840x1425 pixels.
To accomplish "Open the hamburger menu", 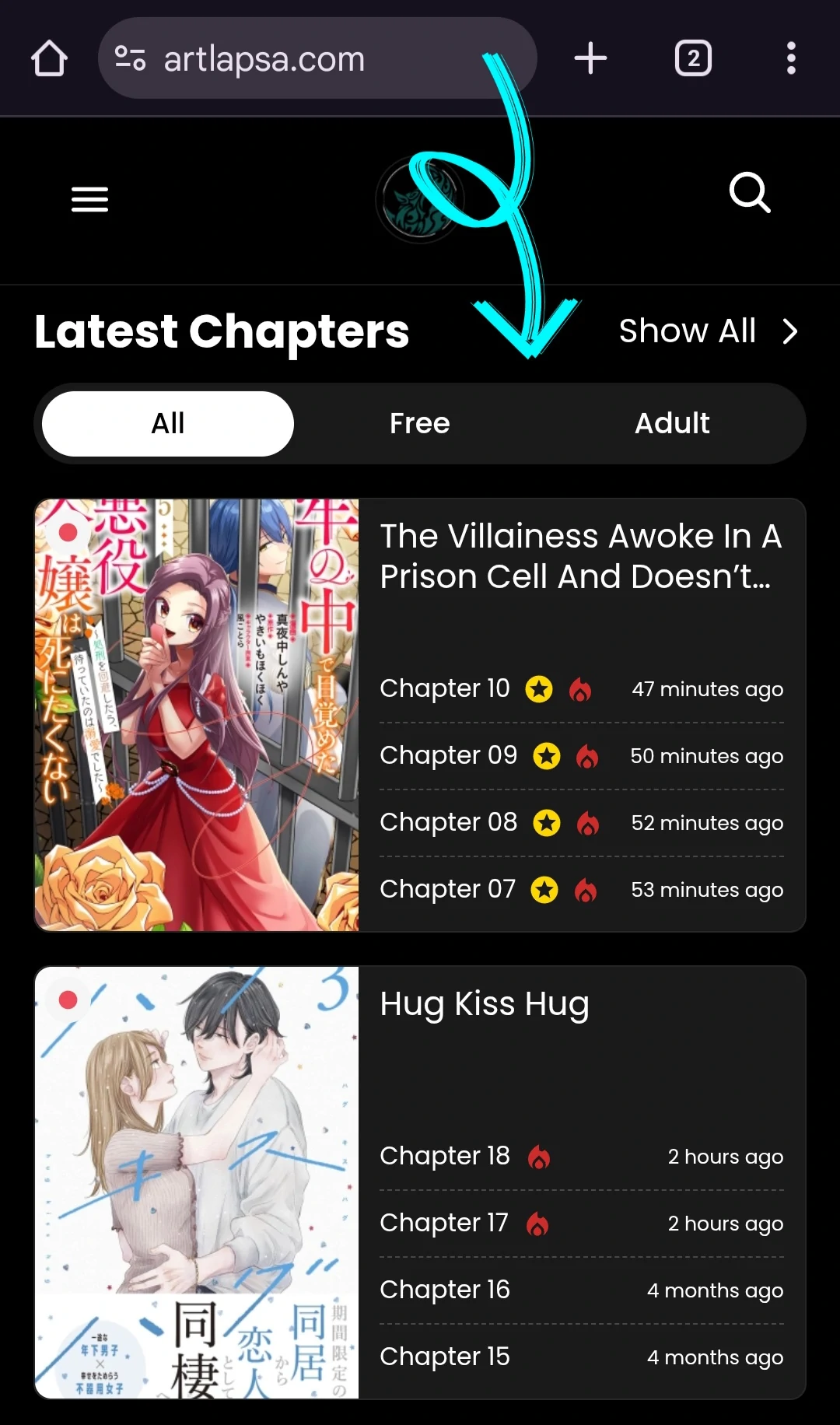I will click(x=89, y=199).
